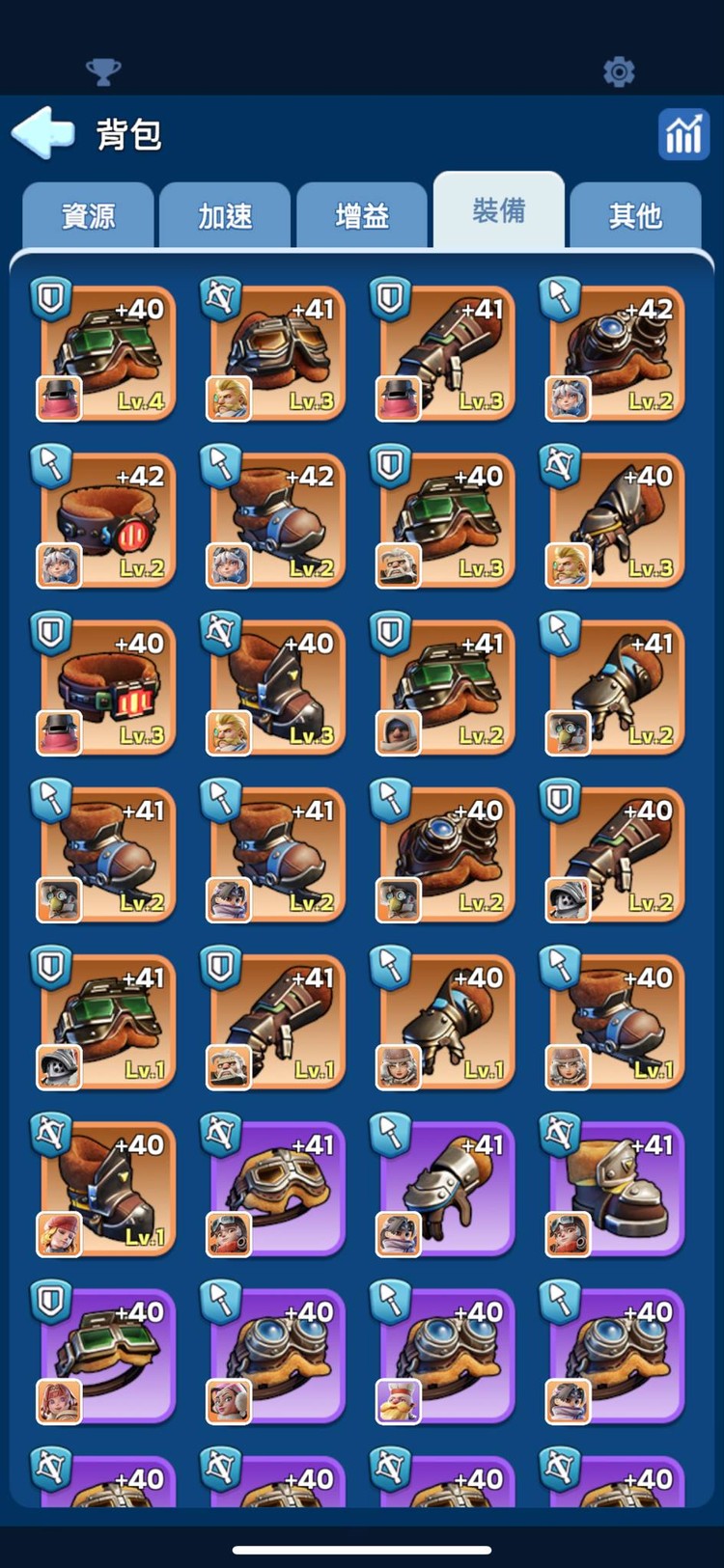Go back with the arrow next to 背包
The image size is (724, 1568).
pyautogui.click(x=43, y=133)
